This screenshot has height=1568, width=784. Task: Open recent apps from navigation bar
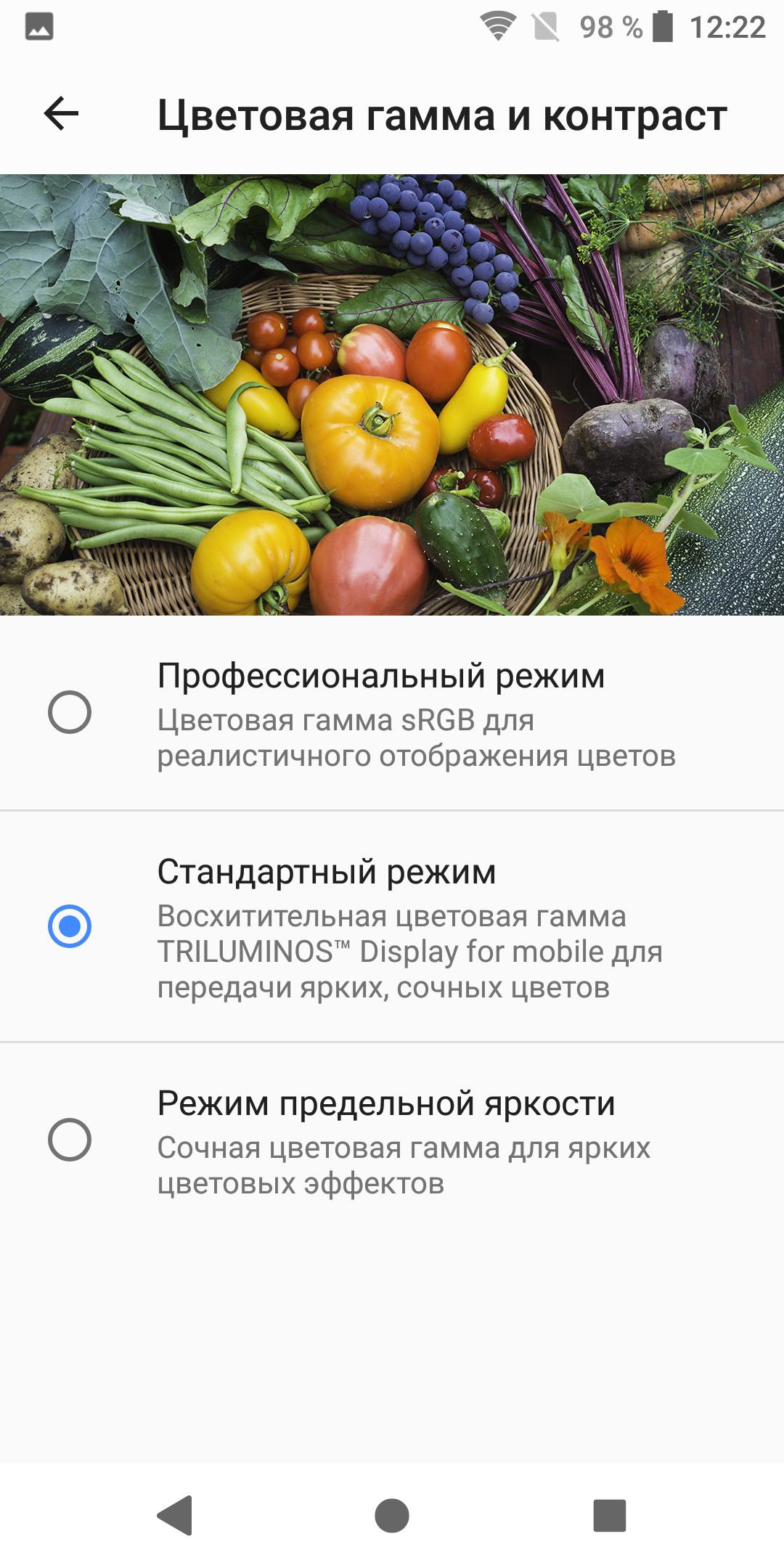click(609, 1516)
